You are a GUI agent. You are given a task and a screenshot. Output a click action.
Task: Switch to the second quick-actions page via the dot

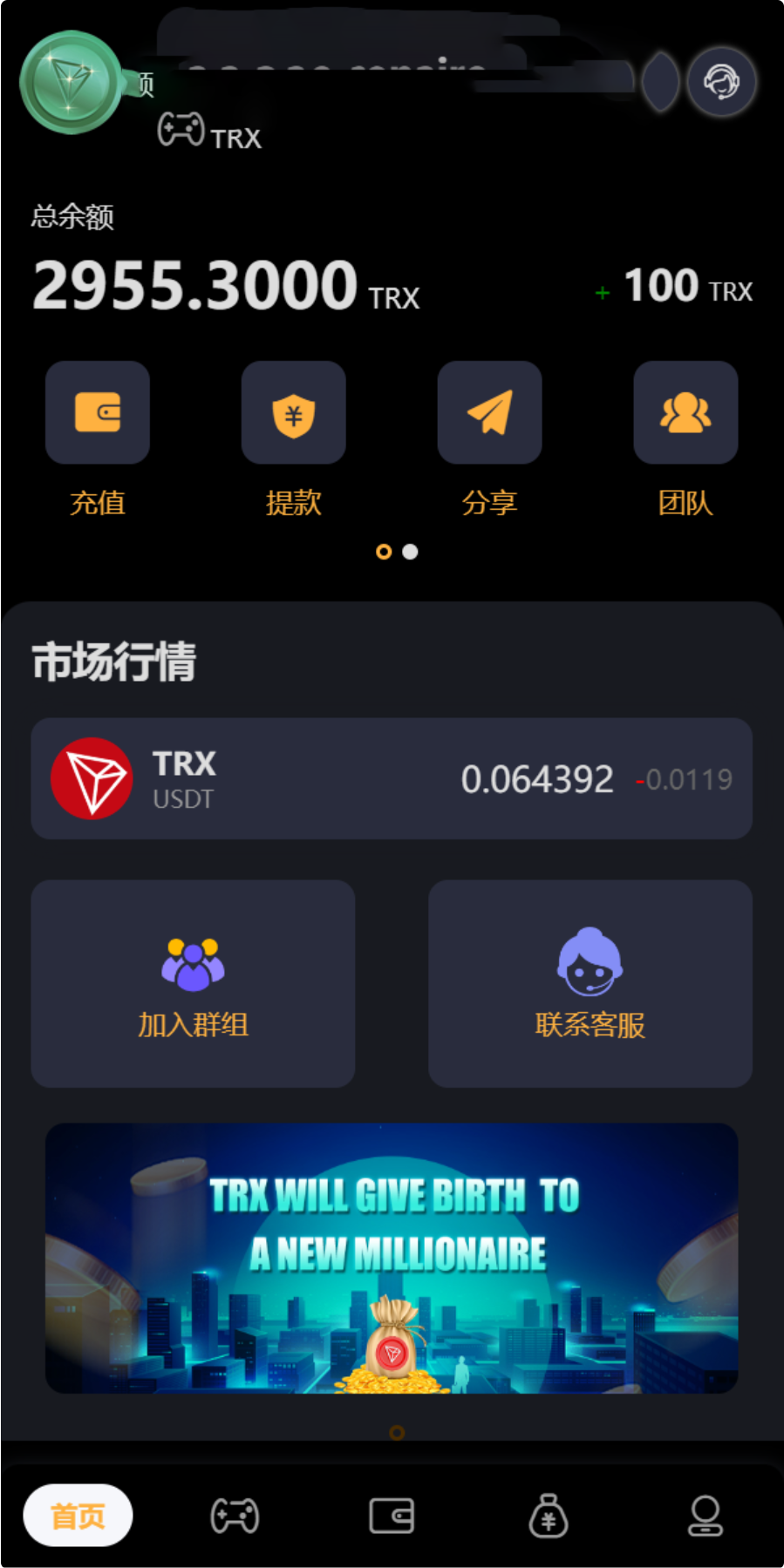coord(409,552)
